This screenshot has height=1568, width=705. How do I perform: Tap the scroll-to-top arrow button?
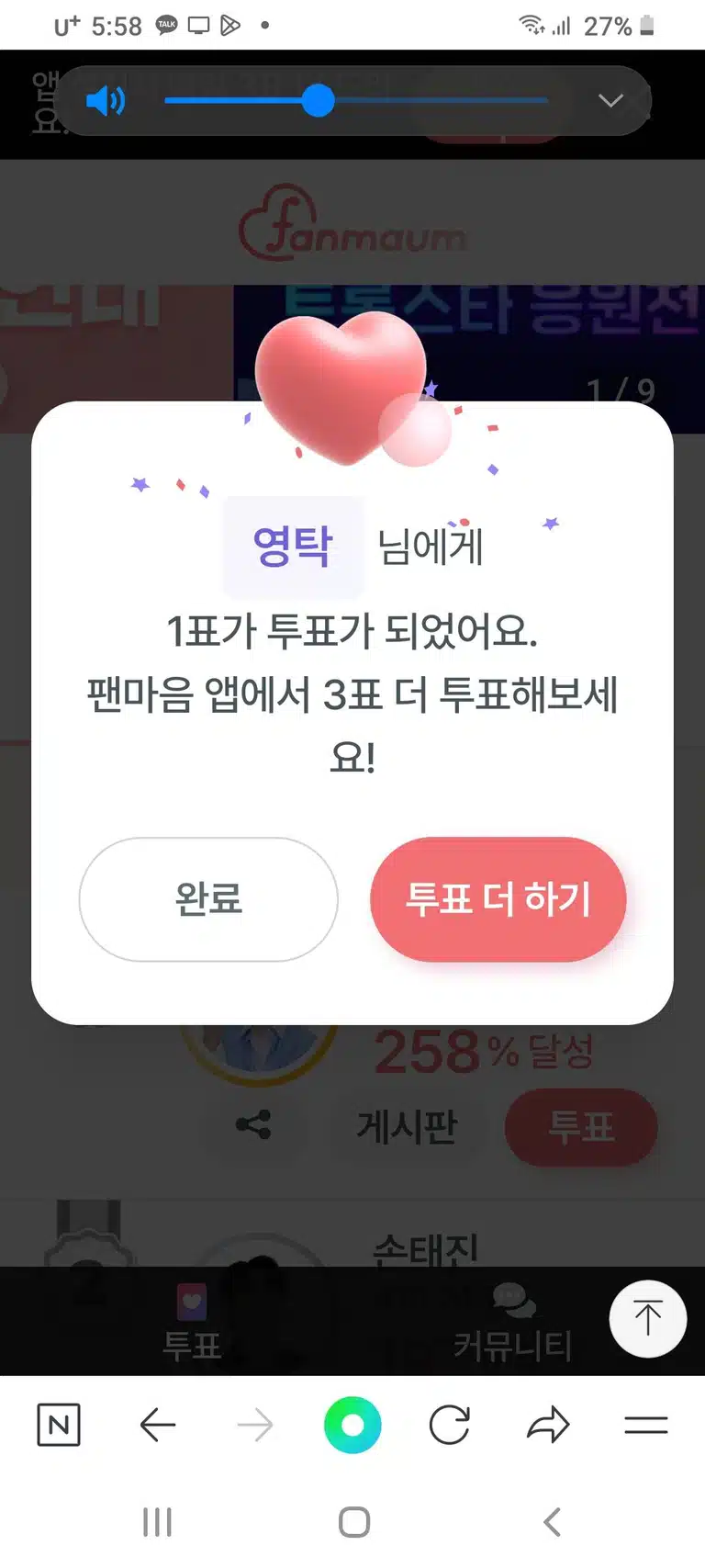point(648,1318)
